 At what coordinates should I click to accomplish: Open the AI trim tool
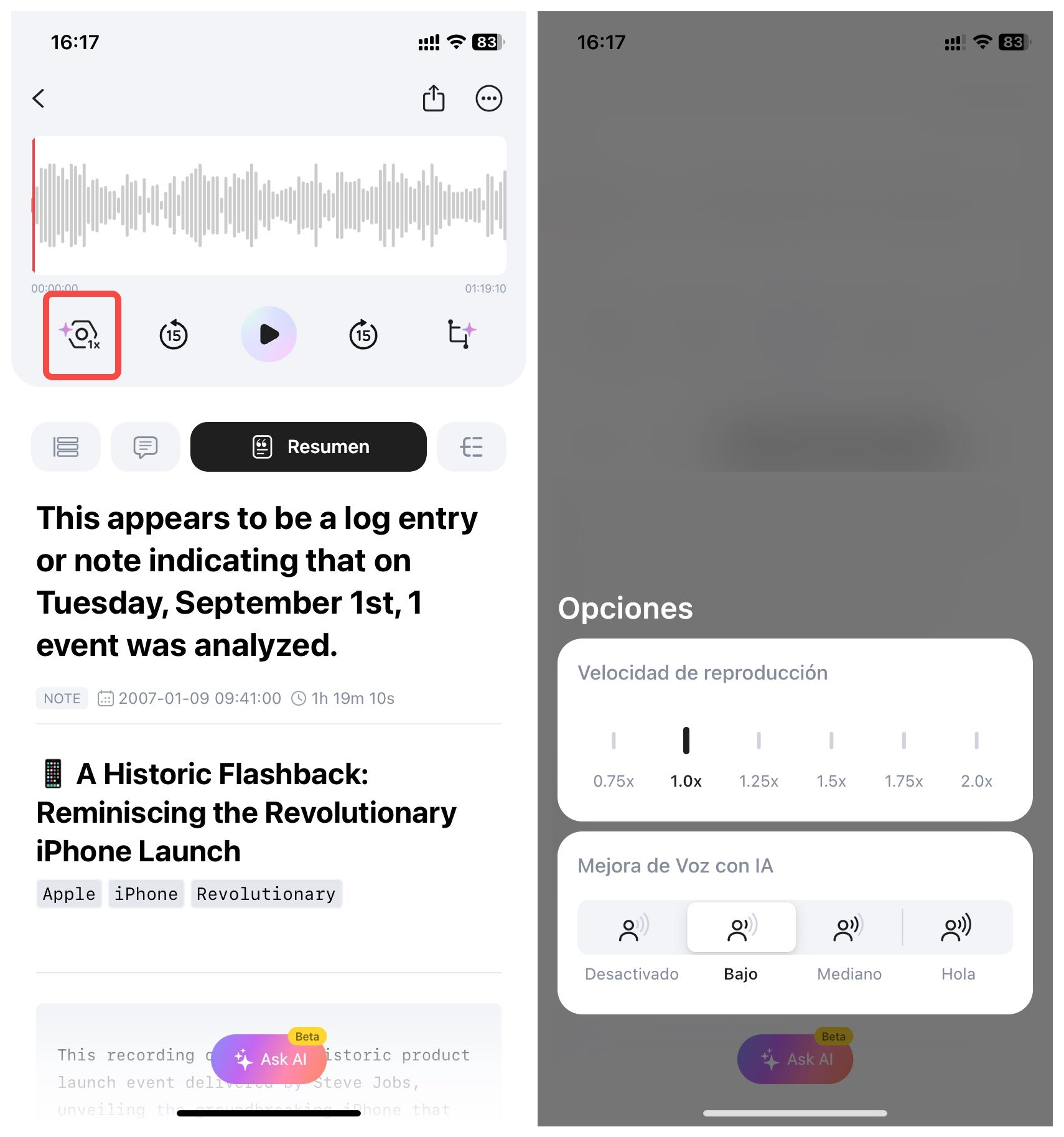click(x=461, y=334)
